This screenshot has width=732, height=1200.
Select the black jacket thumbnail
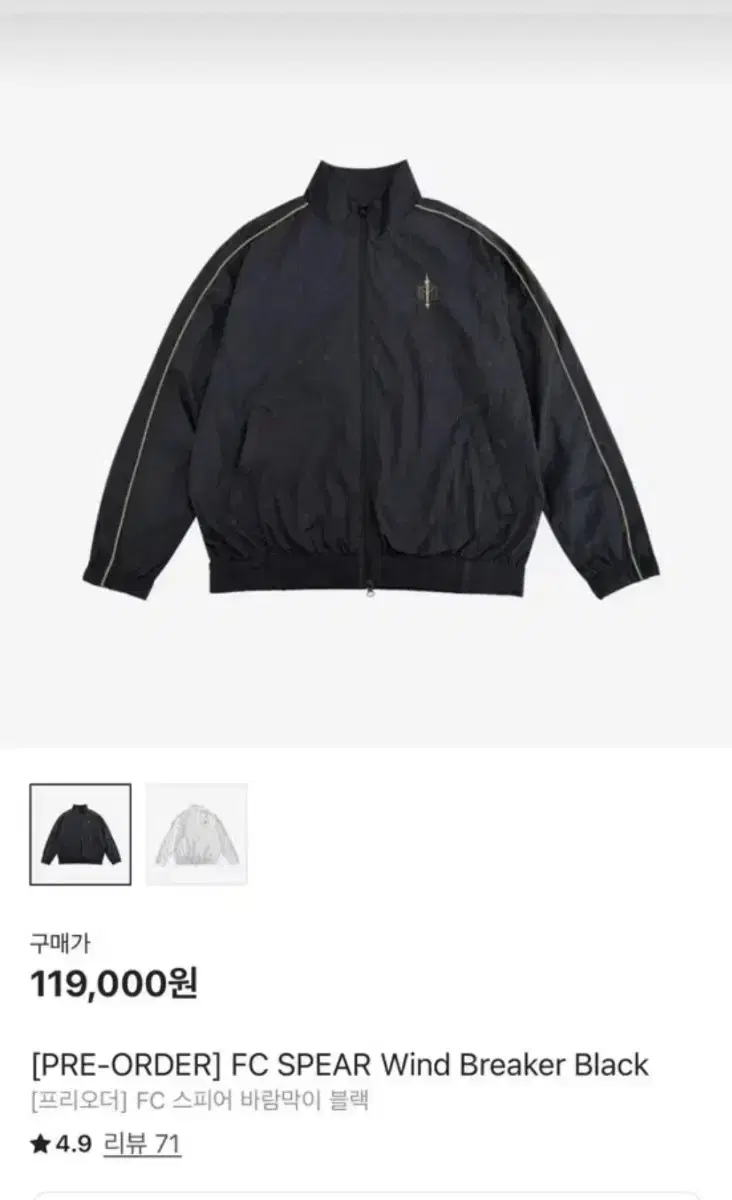point(80,834)
